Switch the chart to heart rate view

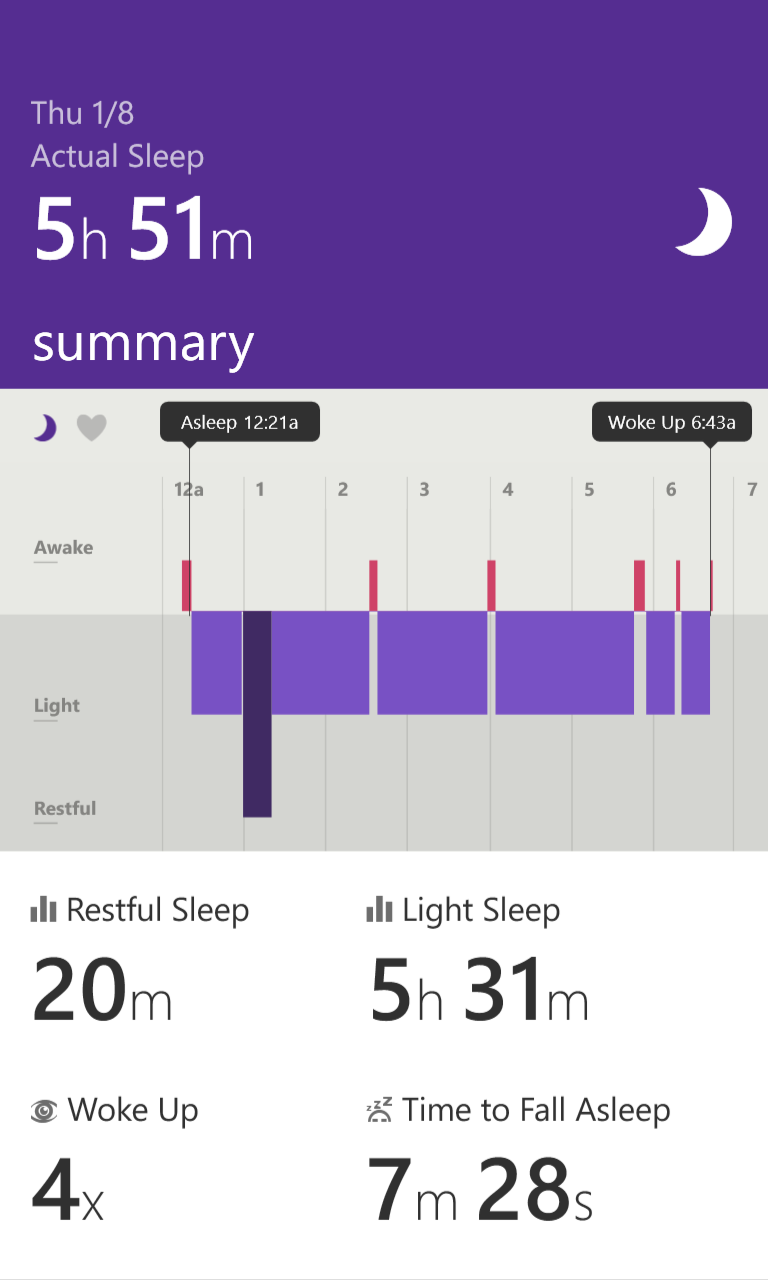coord(91,428)
